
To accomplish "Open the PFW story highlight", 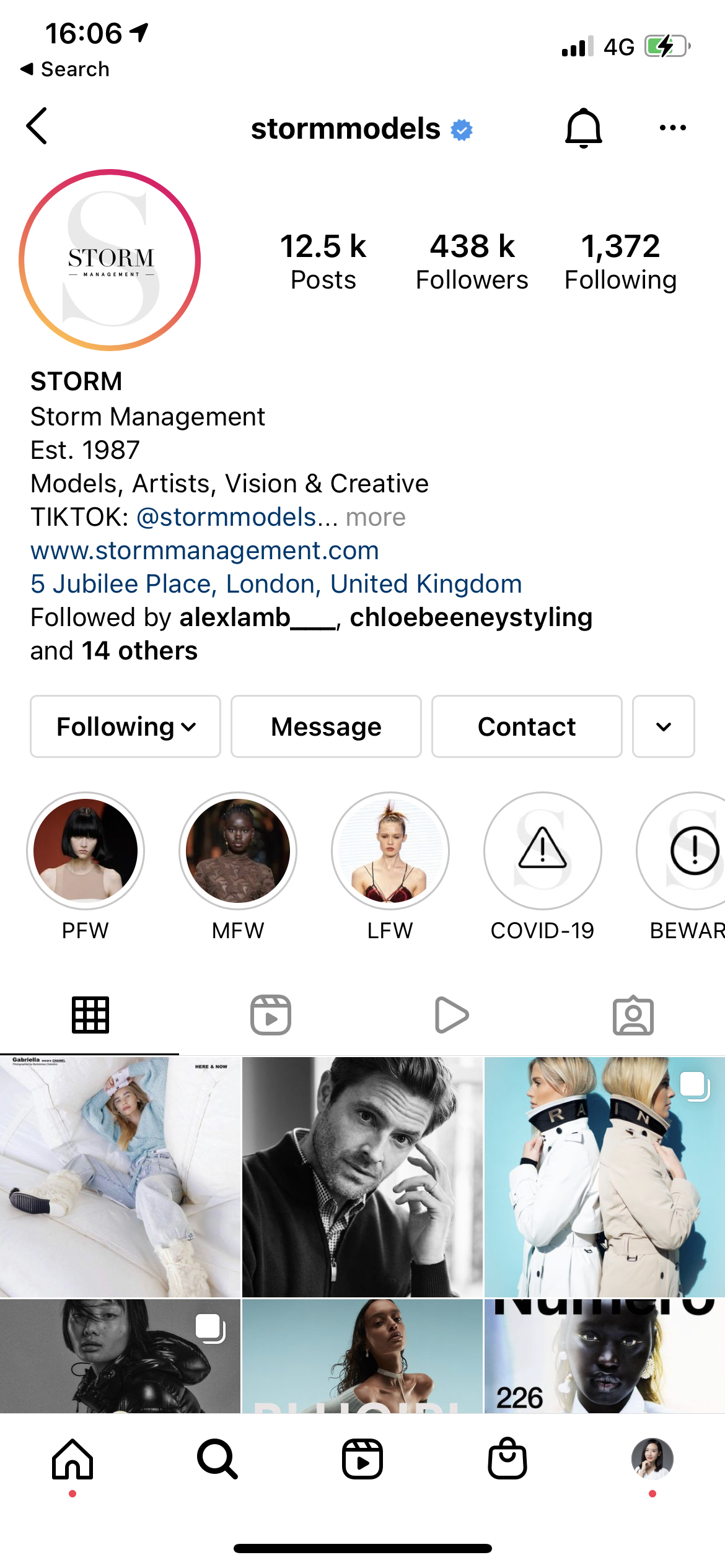I will coord(86,851).
